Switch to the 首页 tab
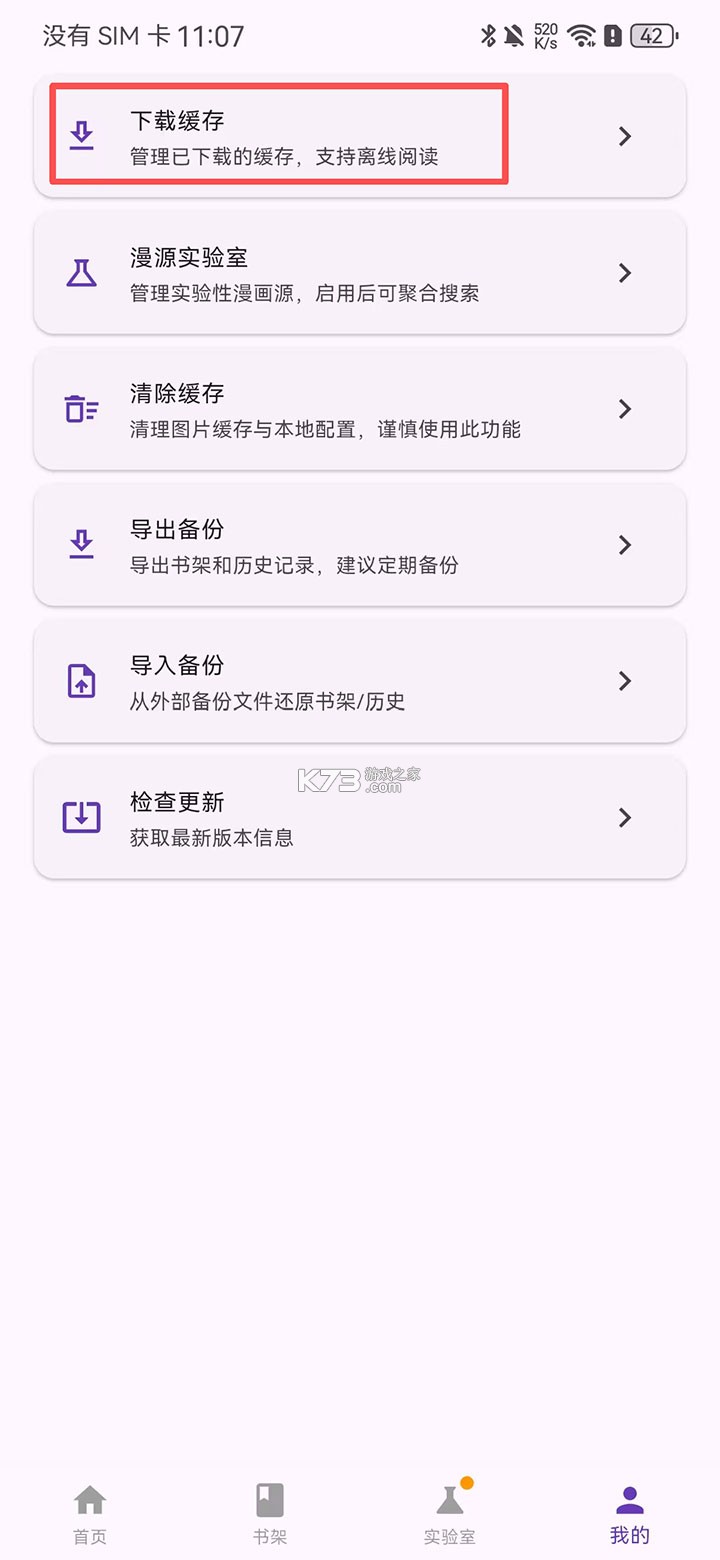 coord(90,1510)
